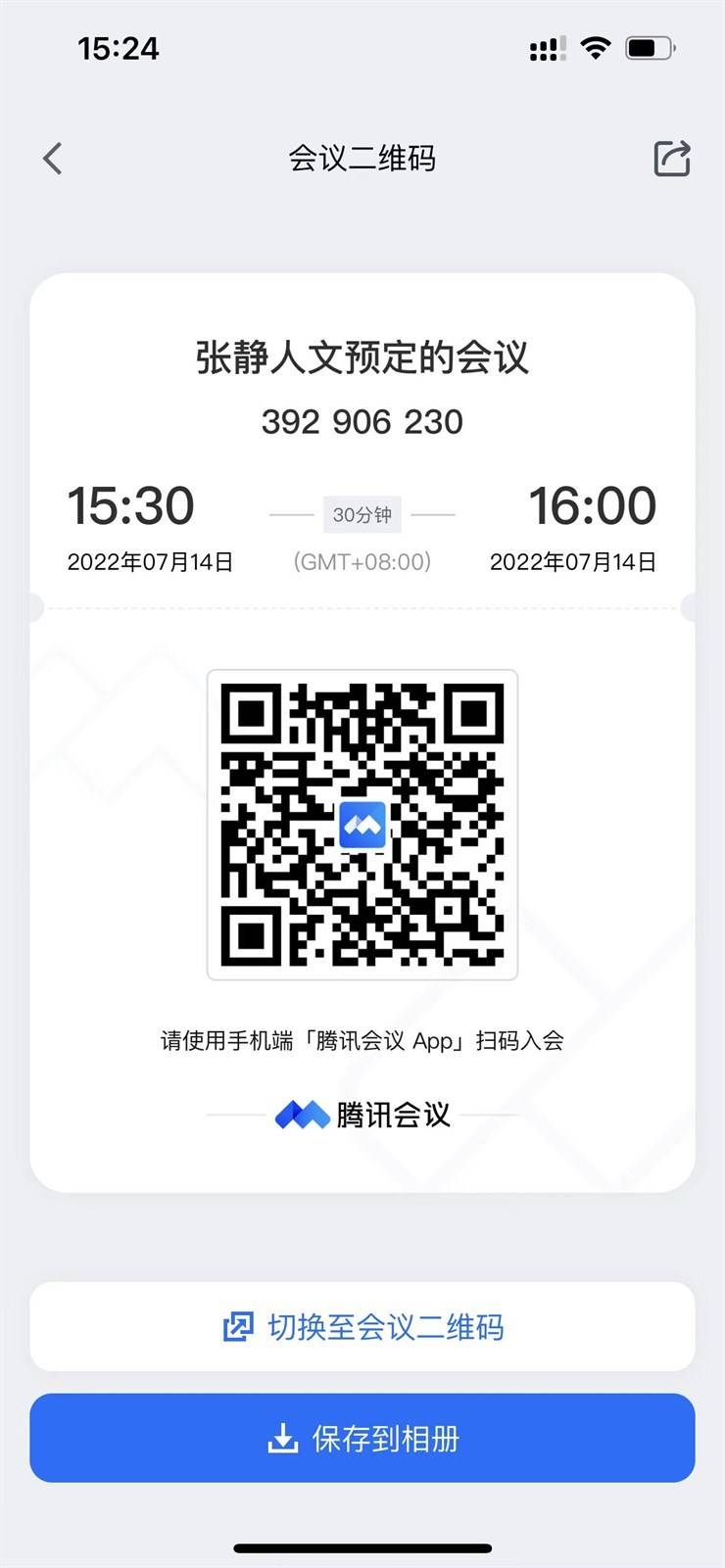Save the QR code with 保存到相册
The width and height of the screenshot is (725, 1568).
pyautogui.click(x=362, y=1439)
